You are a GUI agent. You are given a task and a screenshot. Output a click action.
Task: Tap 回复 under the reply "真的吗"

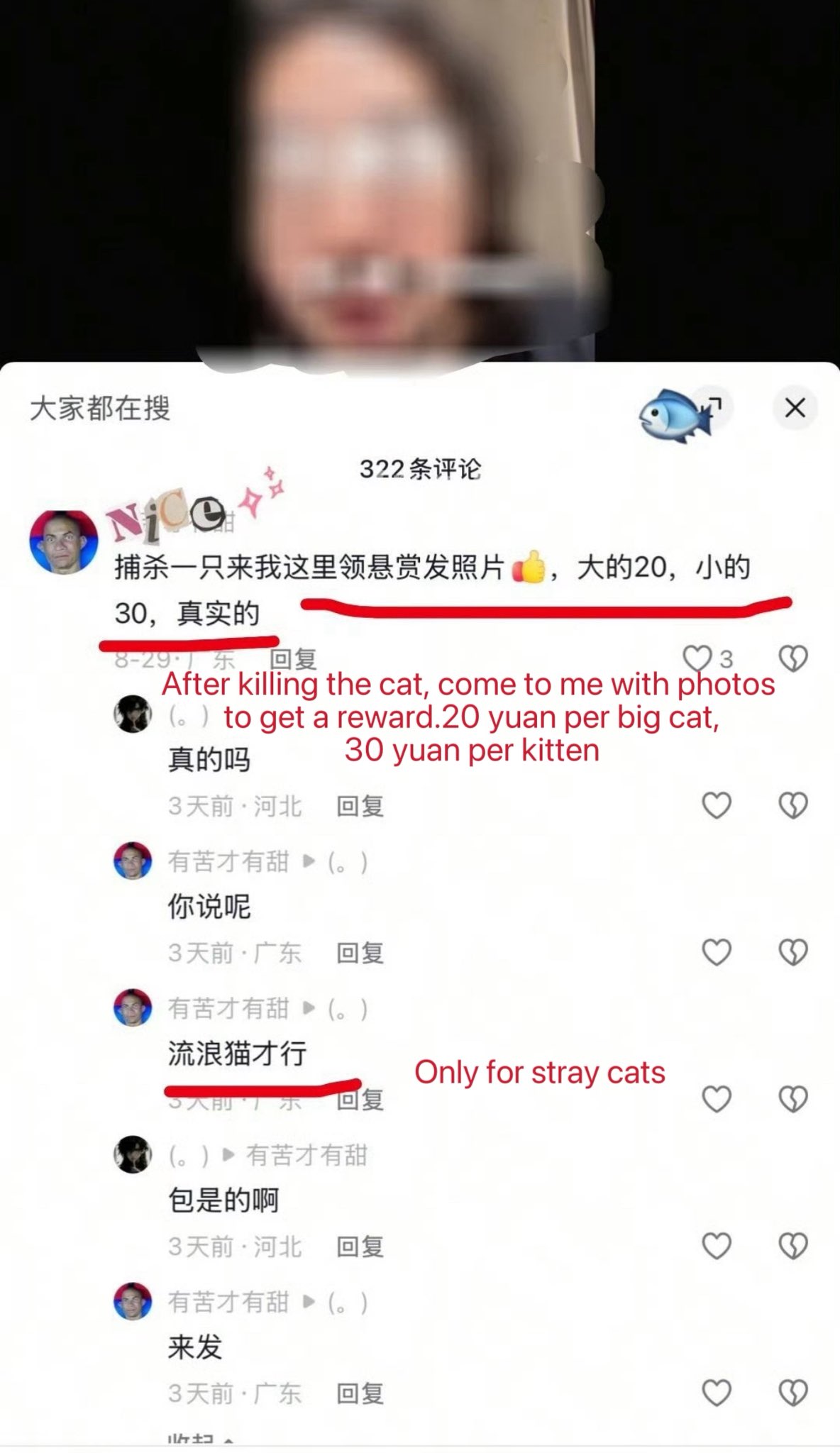coord(360,806)
